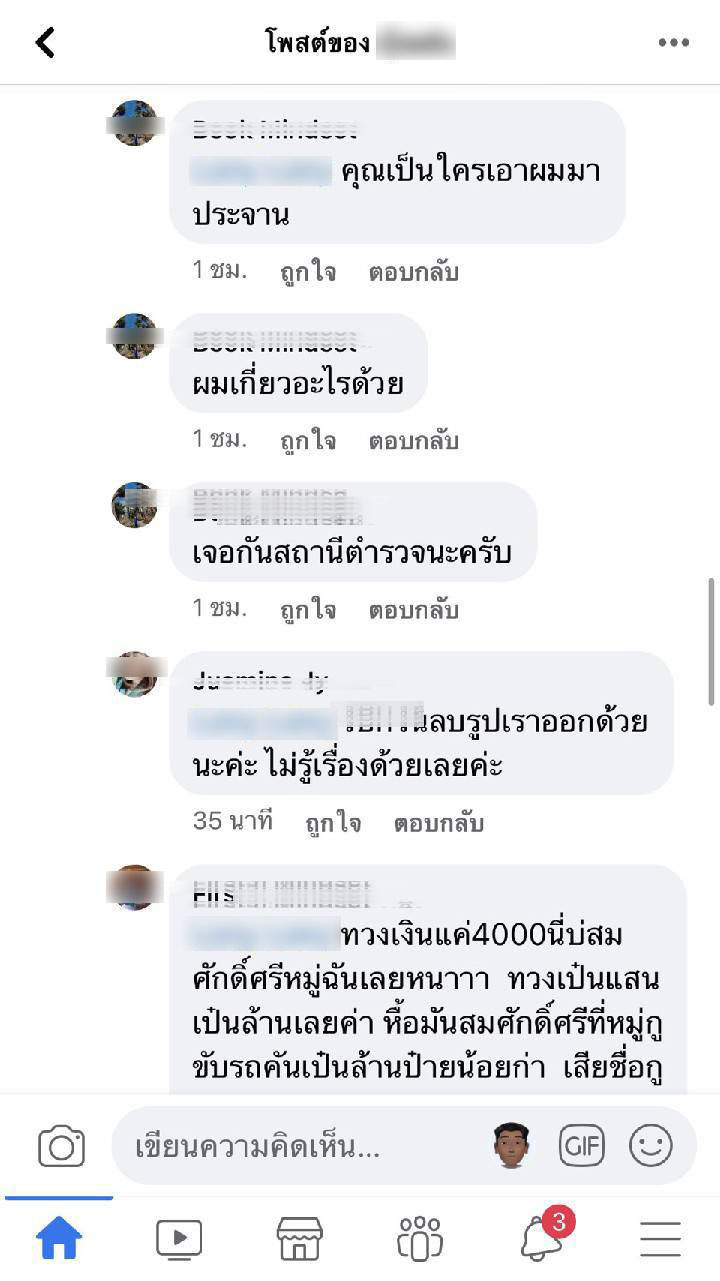Reply to the comment 'คุณเป็นใครเอาผมมาประจาน'
Viewport: 720px width, 1281px height.
pos(413,272)
